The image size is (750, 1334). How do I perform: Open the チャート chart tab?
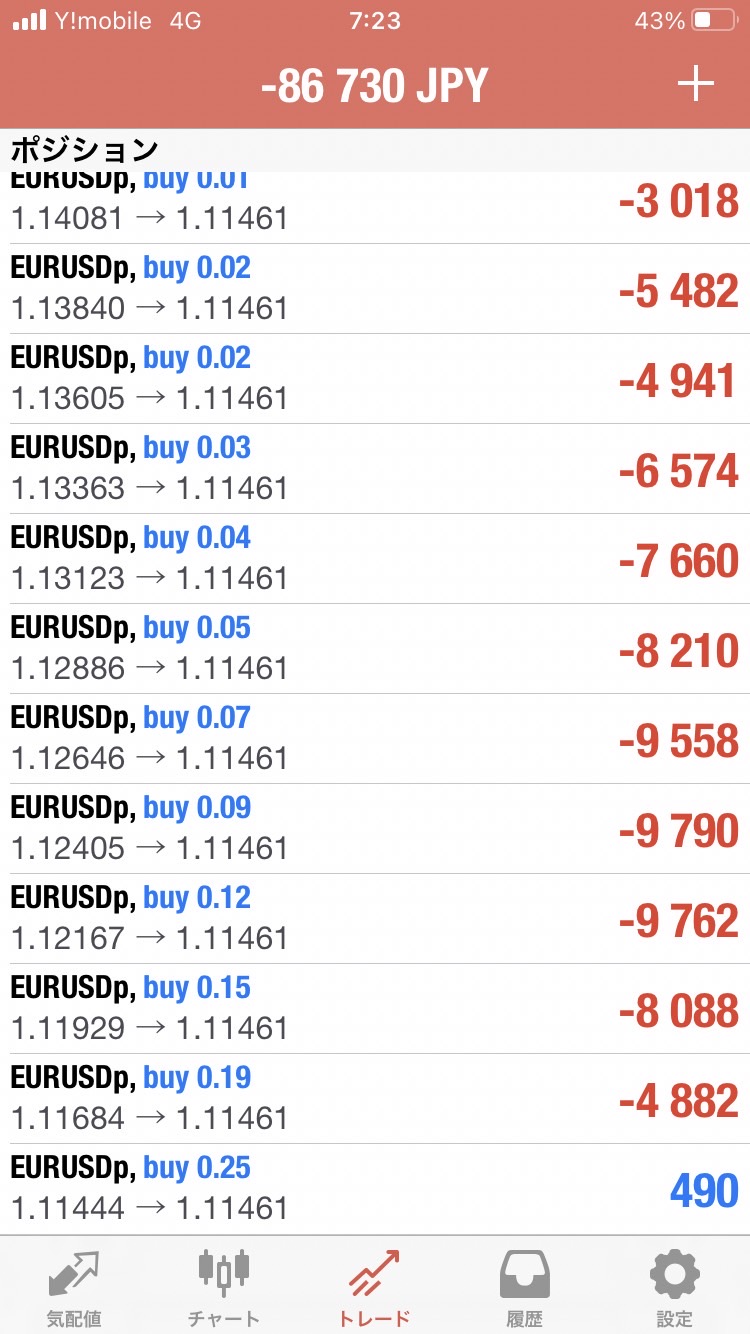[x=223, y=1287]
